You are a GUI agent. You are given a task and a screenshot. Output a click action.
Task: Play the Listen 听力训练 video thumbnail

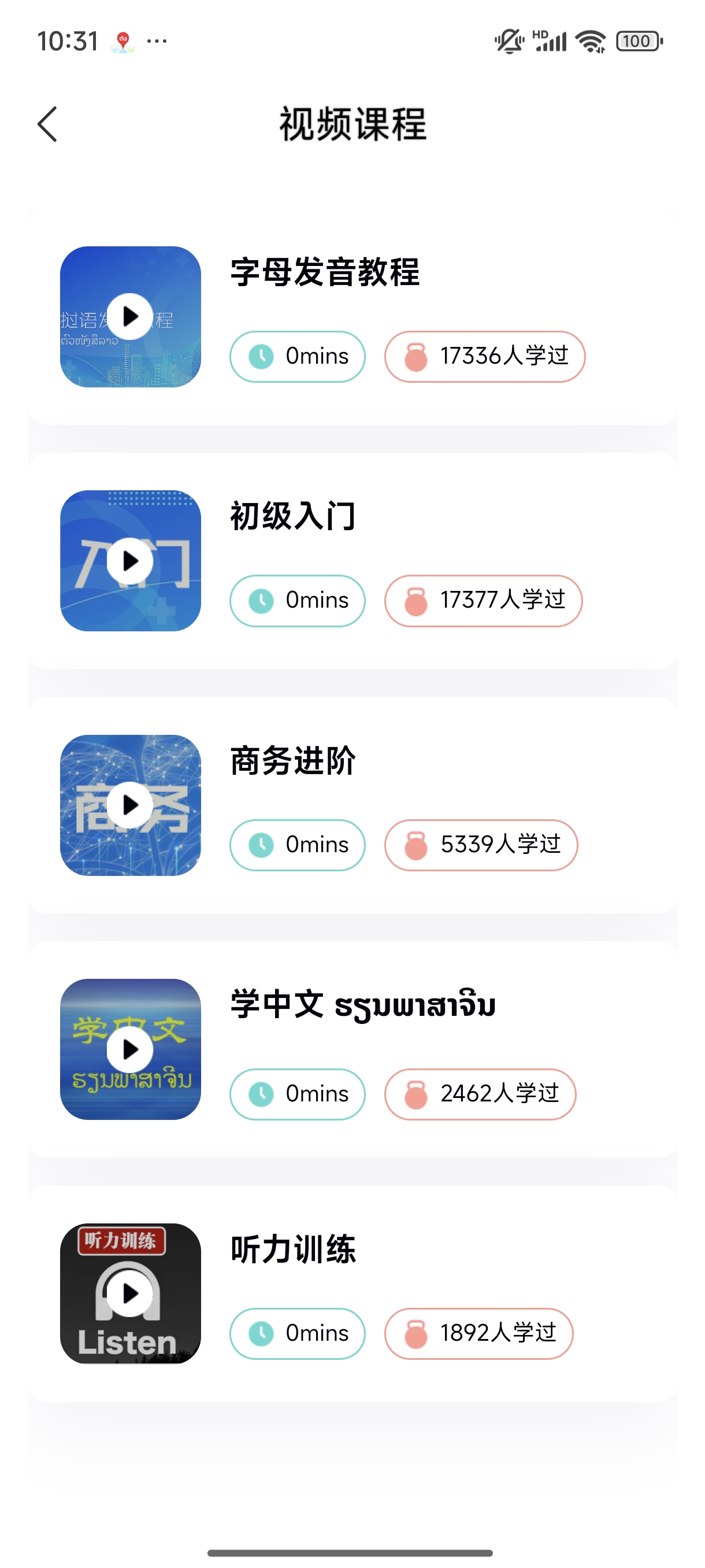pos(130,1293)
